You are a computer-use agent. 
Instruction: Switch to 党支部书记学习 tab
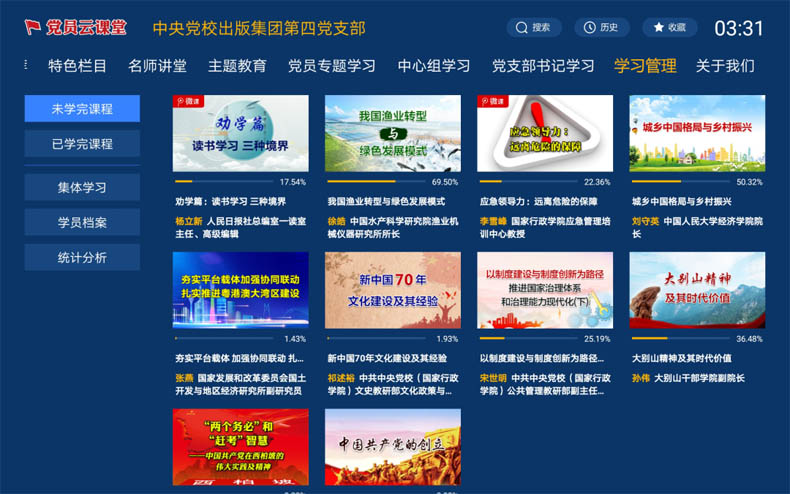(543, 66)
